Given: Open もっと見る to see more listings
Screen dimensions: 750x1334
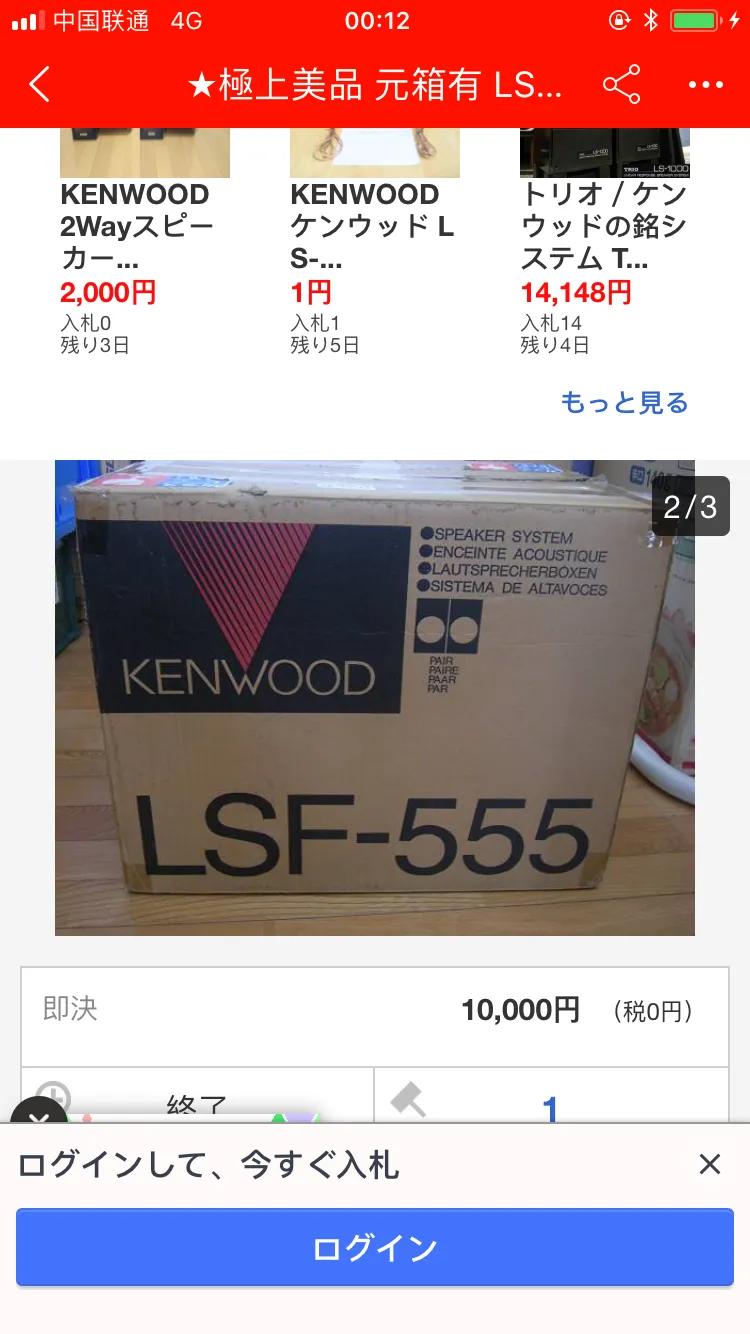Looking at the screenshot, I should click(x=624, y=402).
